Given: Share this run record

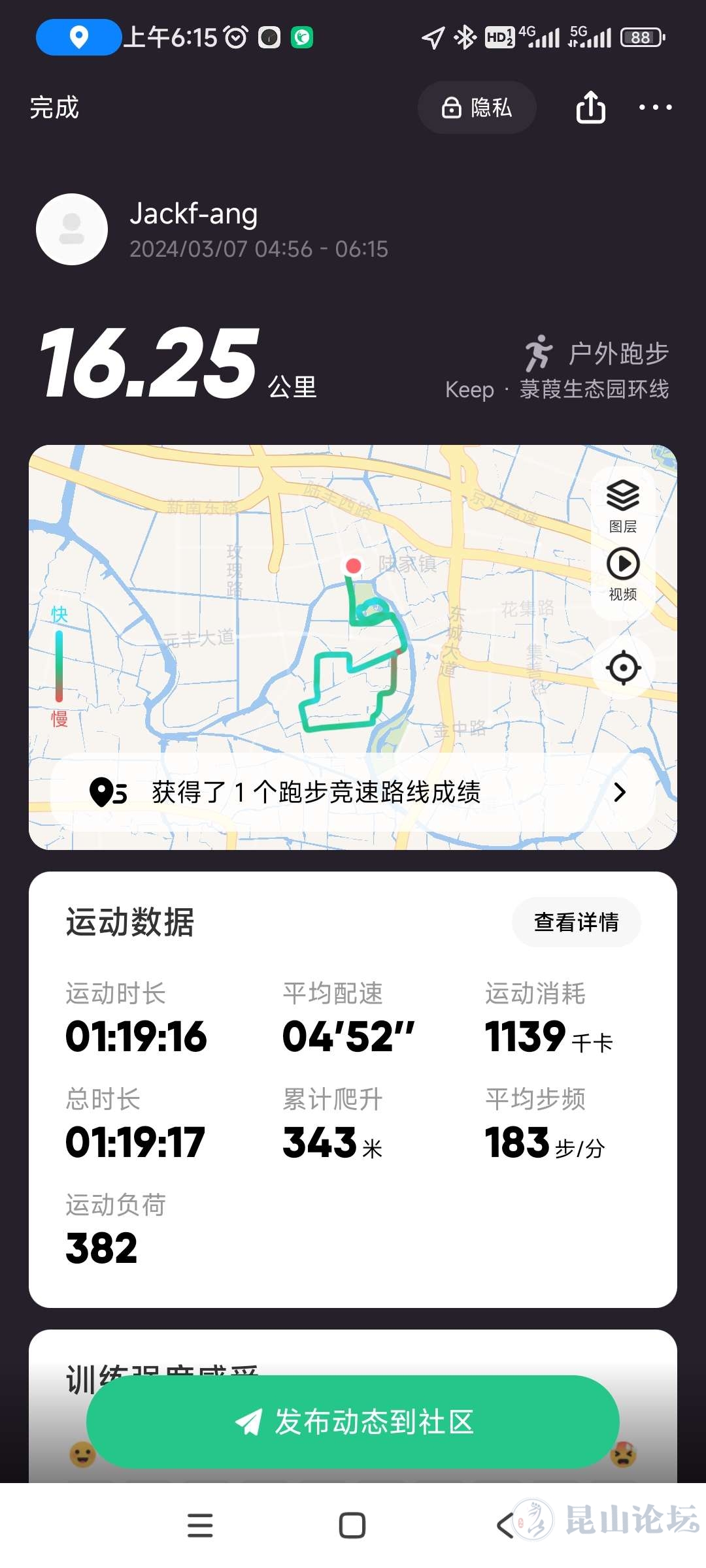Looking at the screenshot, I should [590, 108].
